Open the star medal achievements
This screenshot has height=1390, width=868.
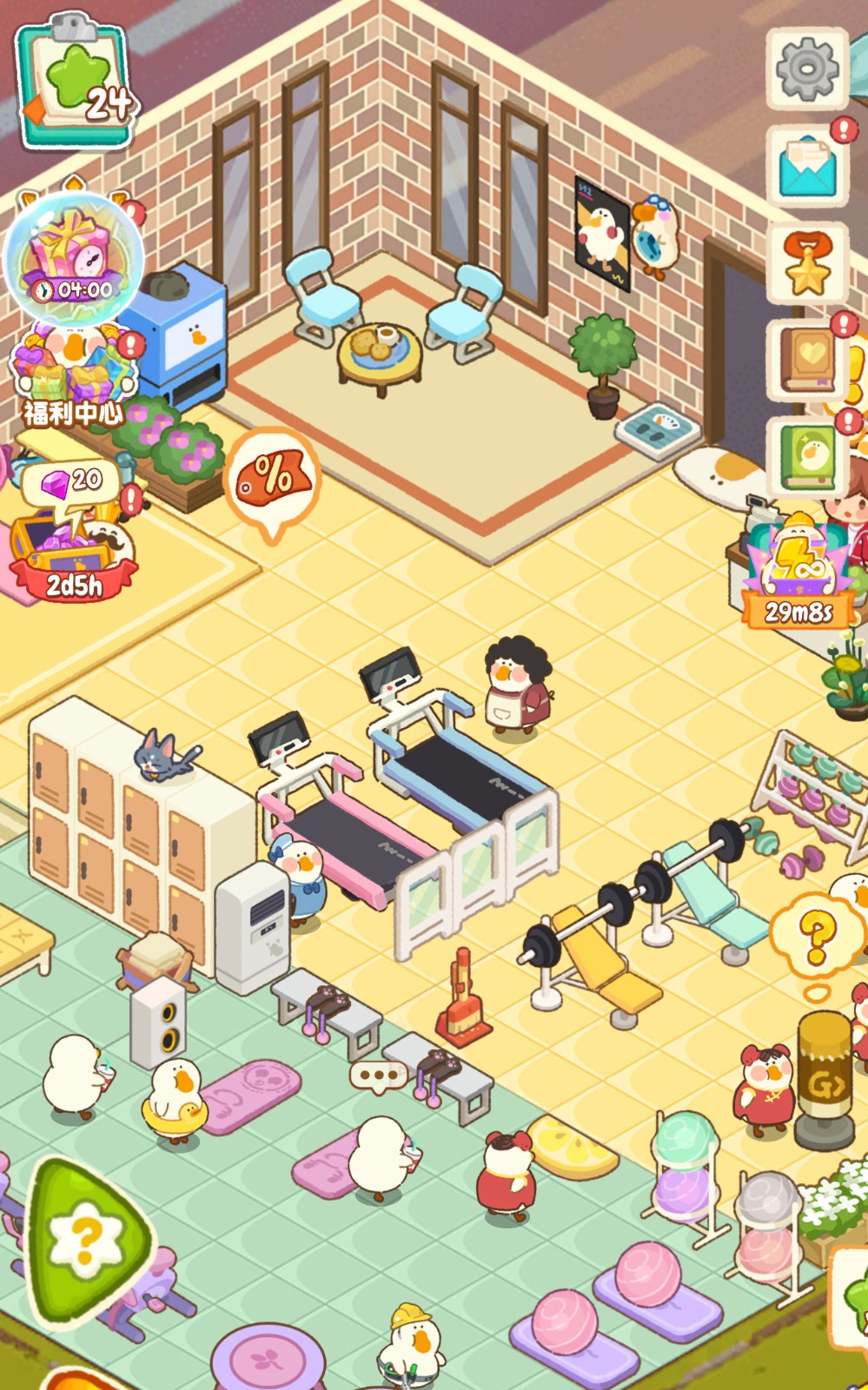click(x=807, y=262)
